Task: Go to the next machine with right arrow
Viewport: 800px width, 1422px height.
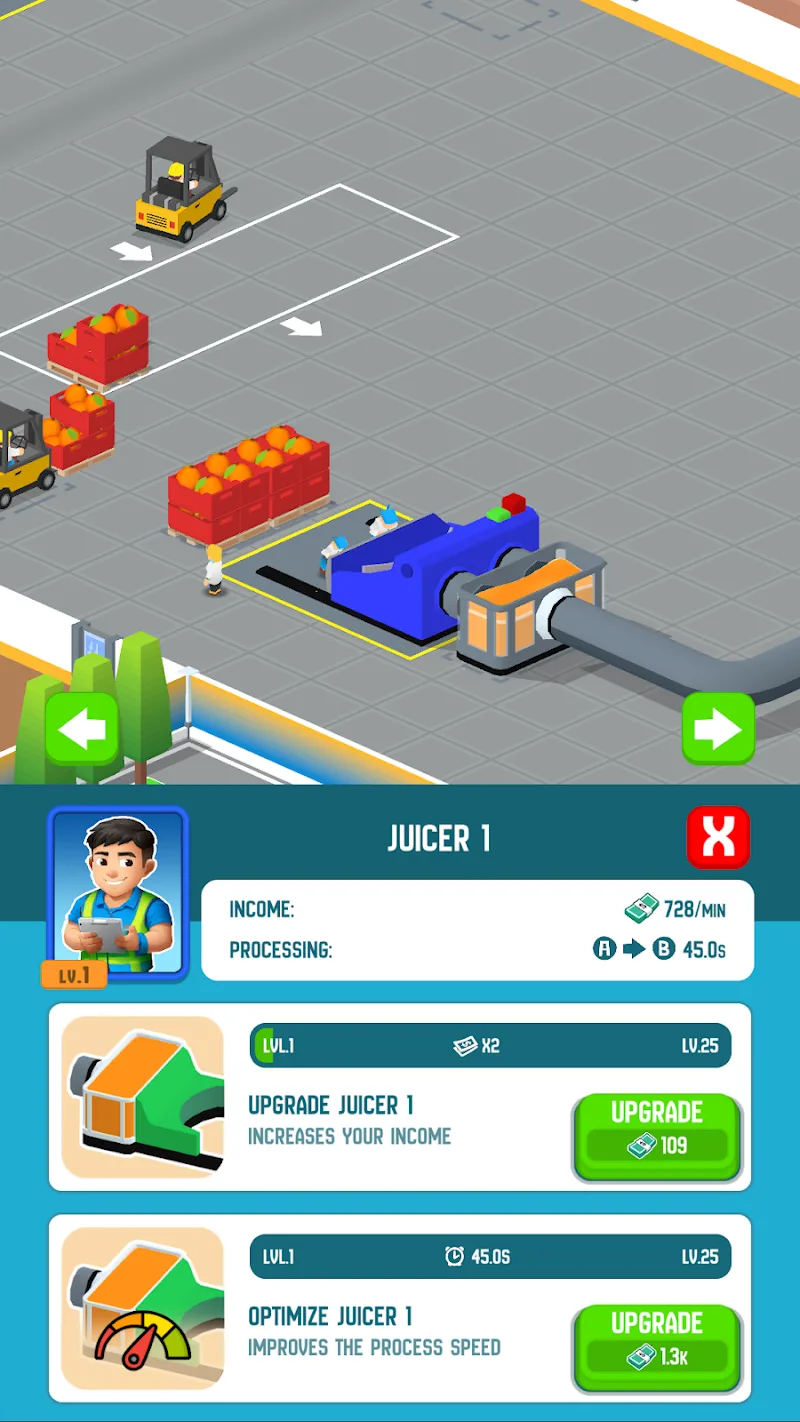Action: [x=718, y=730]
